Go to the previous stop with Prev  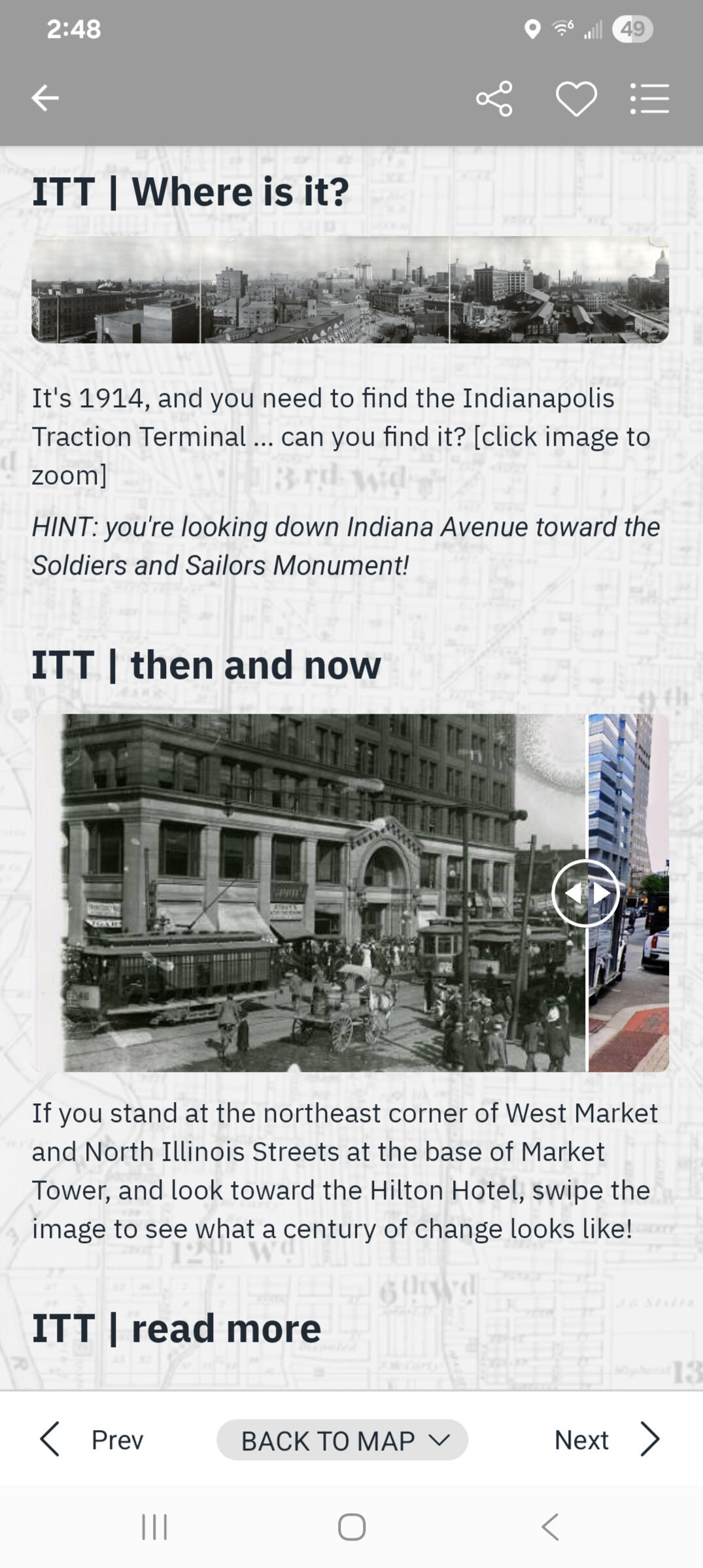click(x=92, y=1439)
